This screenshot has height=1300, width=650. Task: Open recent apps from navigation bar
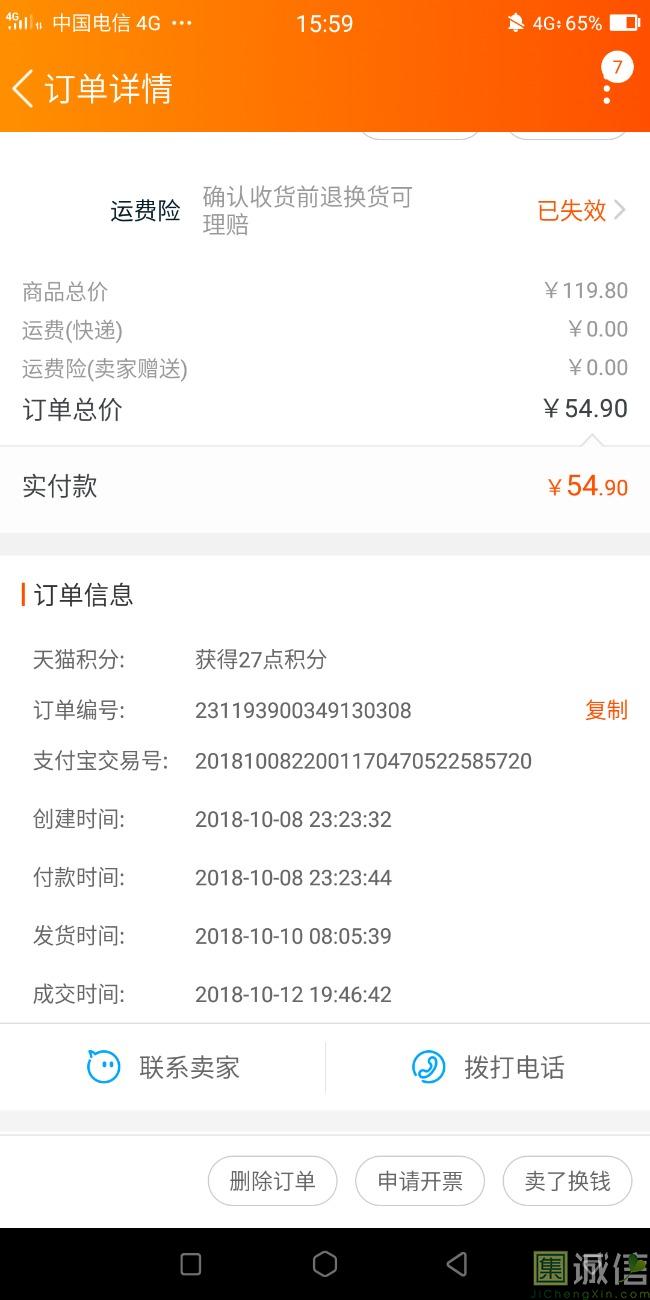tap(191, 1264)
